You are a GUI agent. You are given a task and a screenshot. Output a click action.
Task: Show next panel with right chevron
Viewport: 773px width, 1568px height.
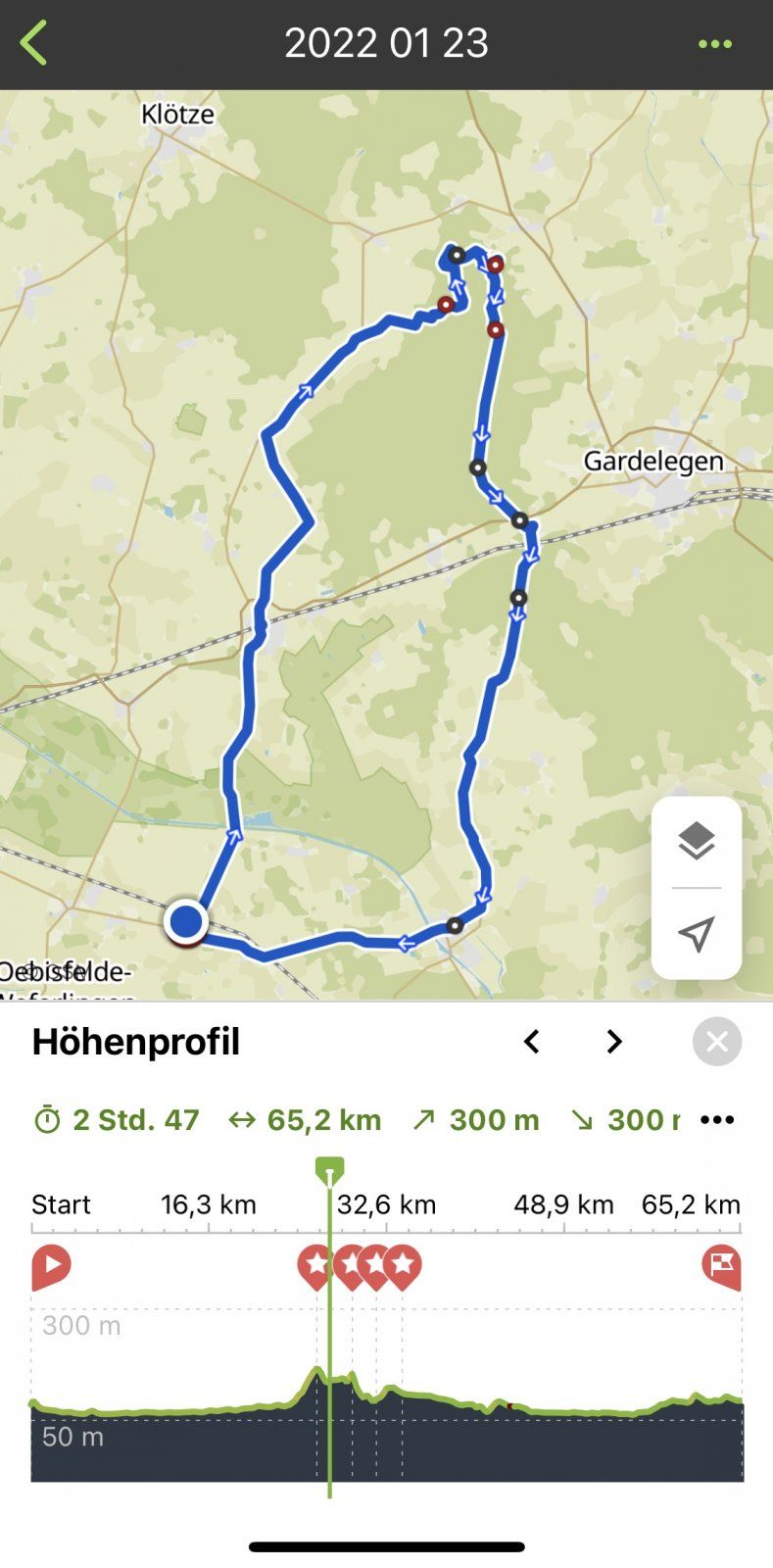click(614, 1042)
